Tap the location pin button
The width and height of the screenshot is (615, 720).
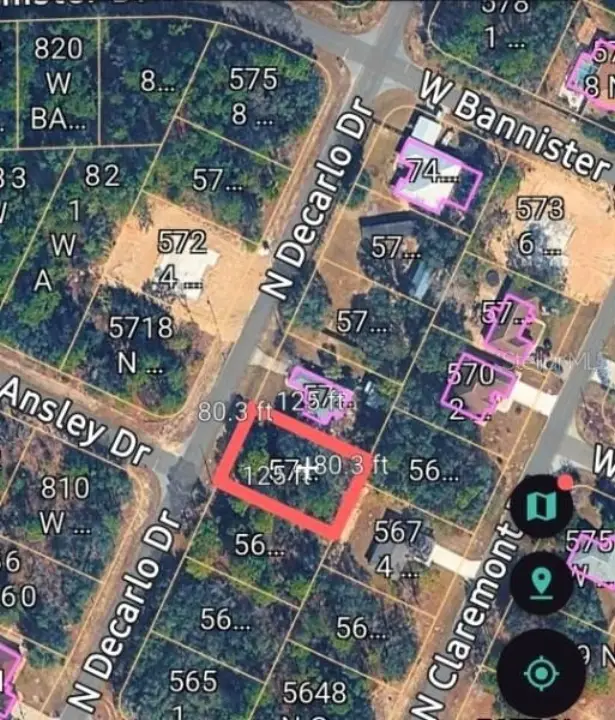[541, 581]
